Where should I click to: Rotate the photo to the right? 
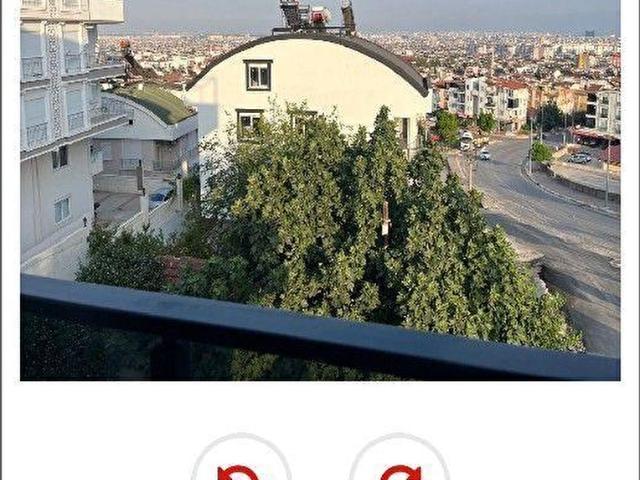[x=399, y=466]
